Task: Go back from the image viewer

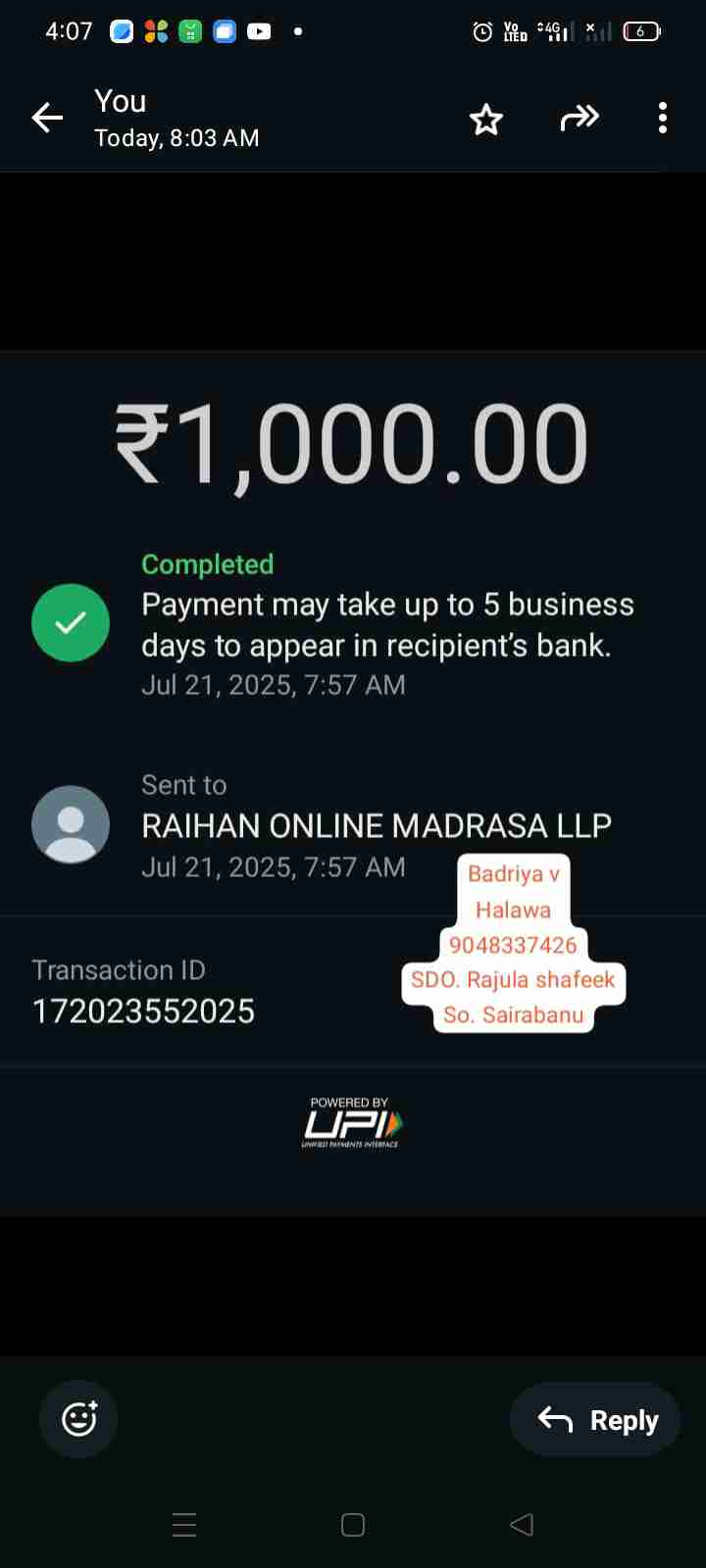Action: [47, 119]
